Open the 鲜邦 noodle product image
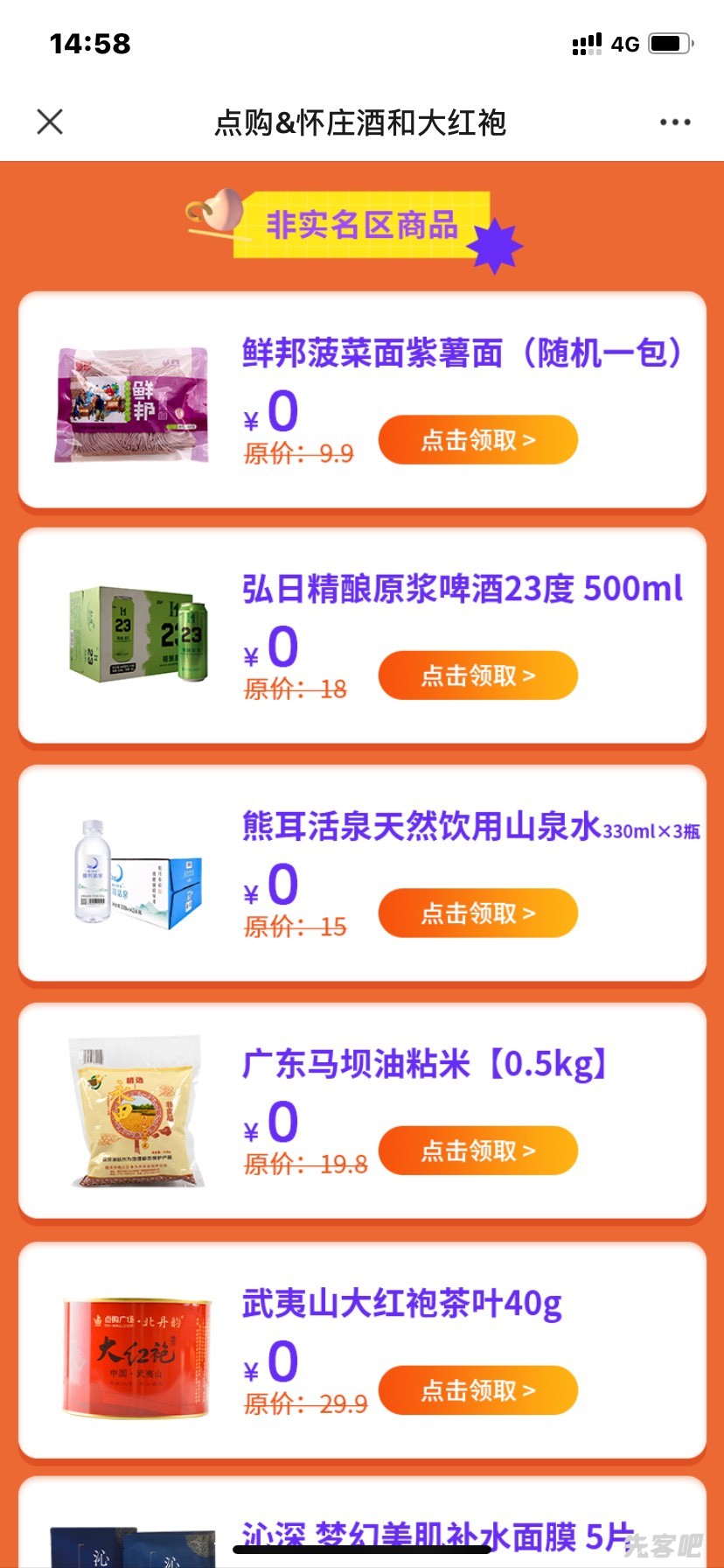This screenshot has width=724, height=1568. [133, 404]
